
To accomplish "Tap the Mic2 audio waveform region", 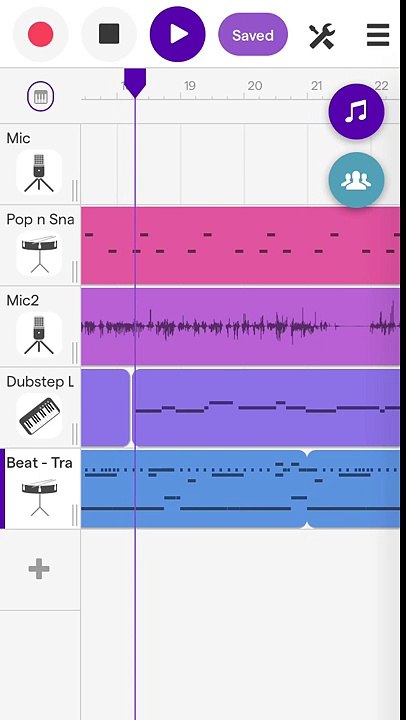I will point(240,326).
